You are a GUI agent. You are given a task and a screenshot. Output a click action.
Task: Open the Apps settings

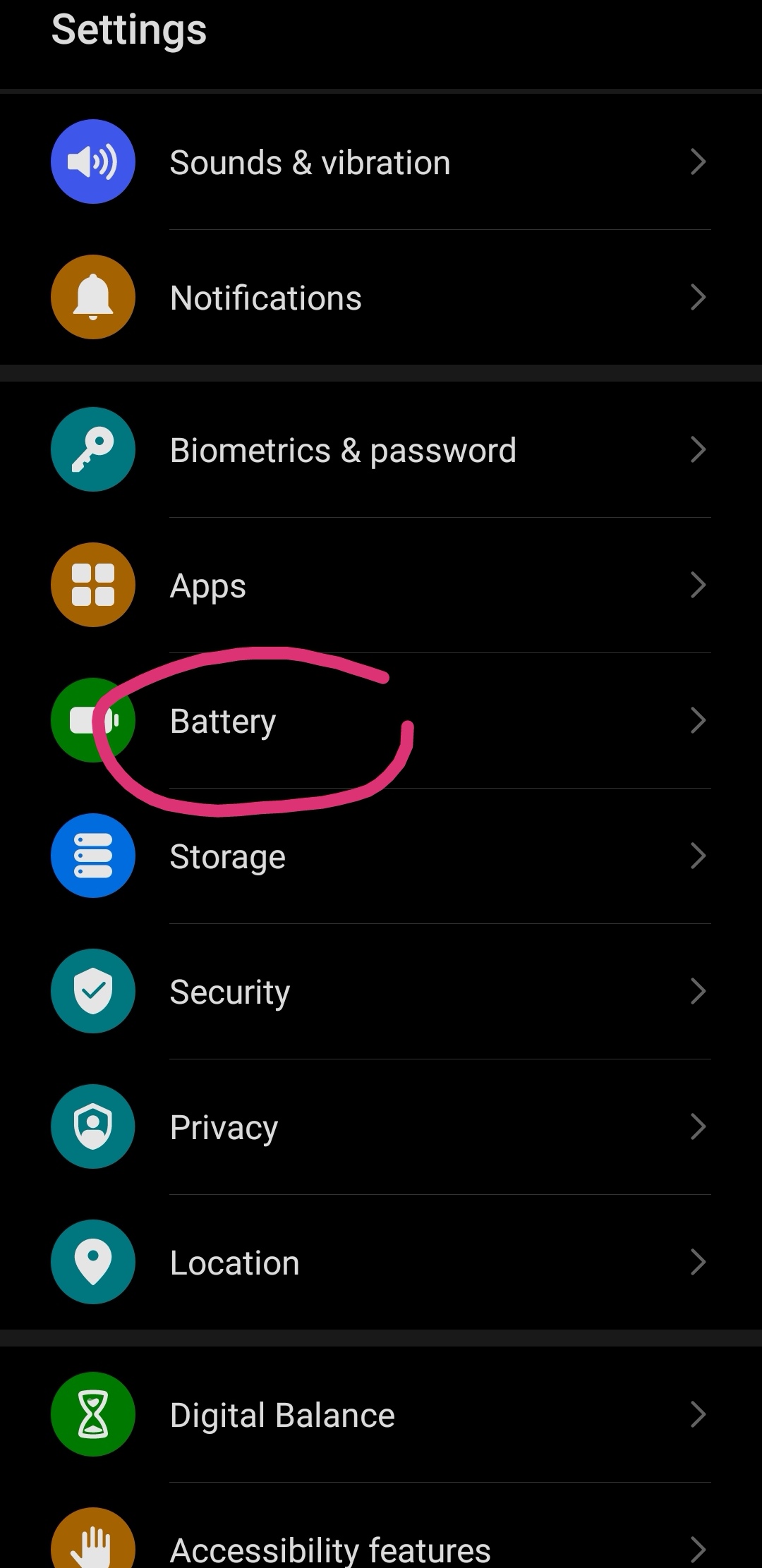(381, 585)
